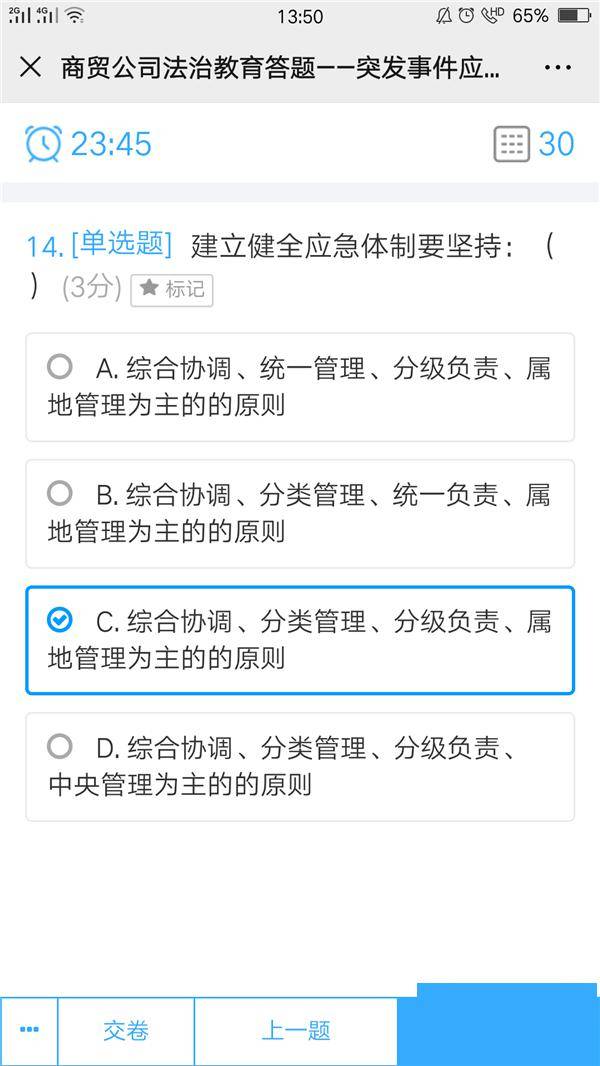Close the quiz page with the X

pos(31,67)
